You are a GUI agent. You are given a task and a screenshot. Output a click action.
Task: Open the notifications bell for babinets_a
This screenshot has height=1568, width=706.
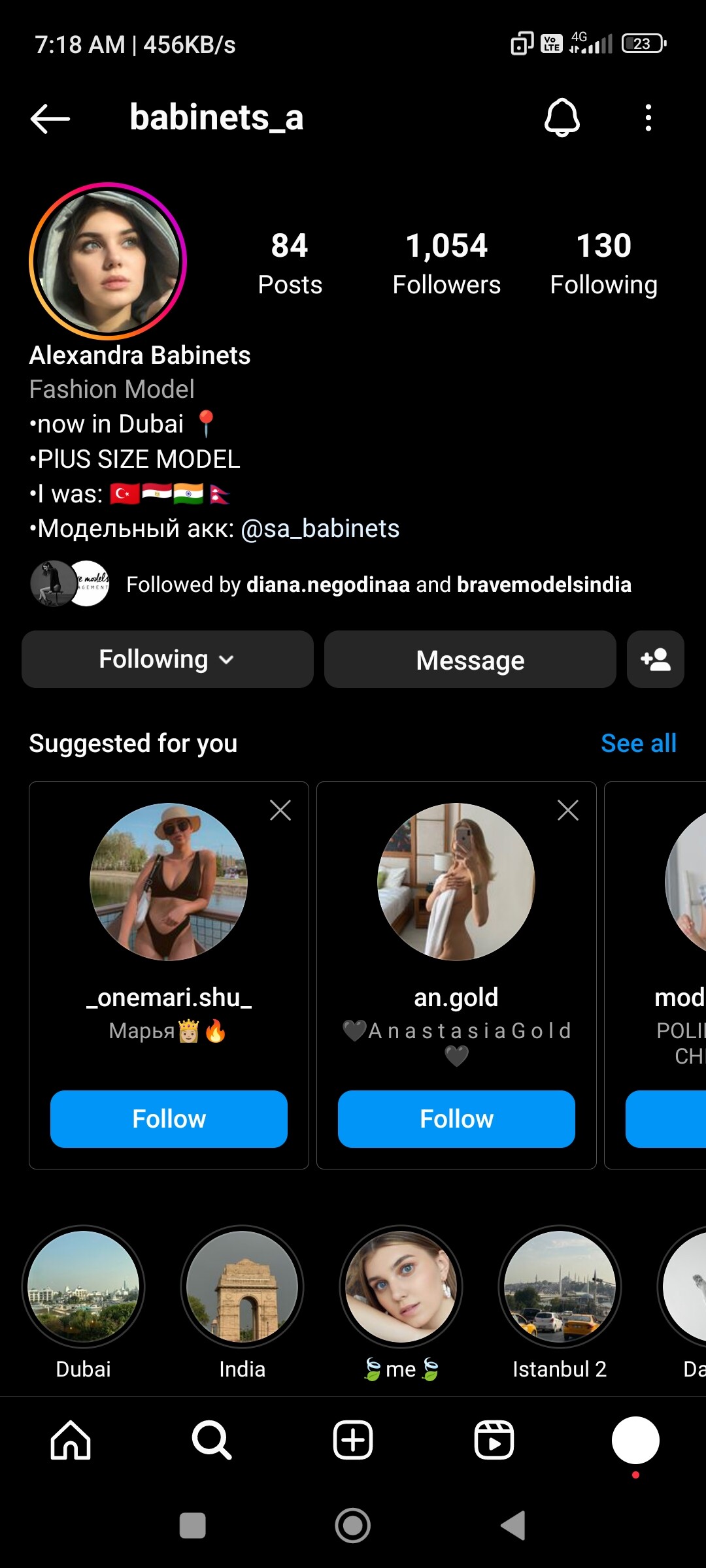pyautogui.click(x=562, y=118)
